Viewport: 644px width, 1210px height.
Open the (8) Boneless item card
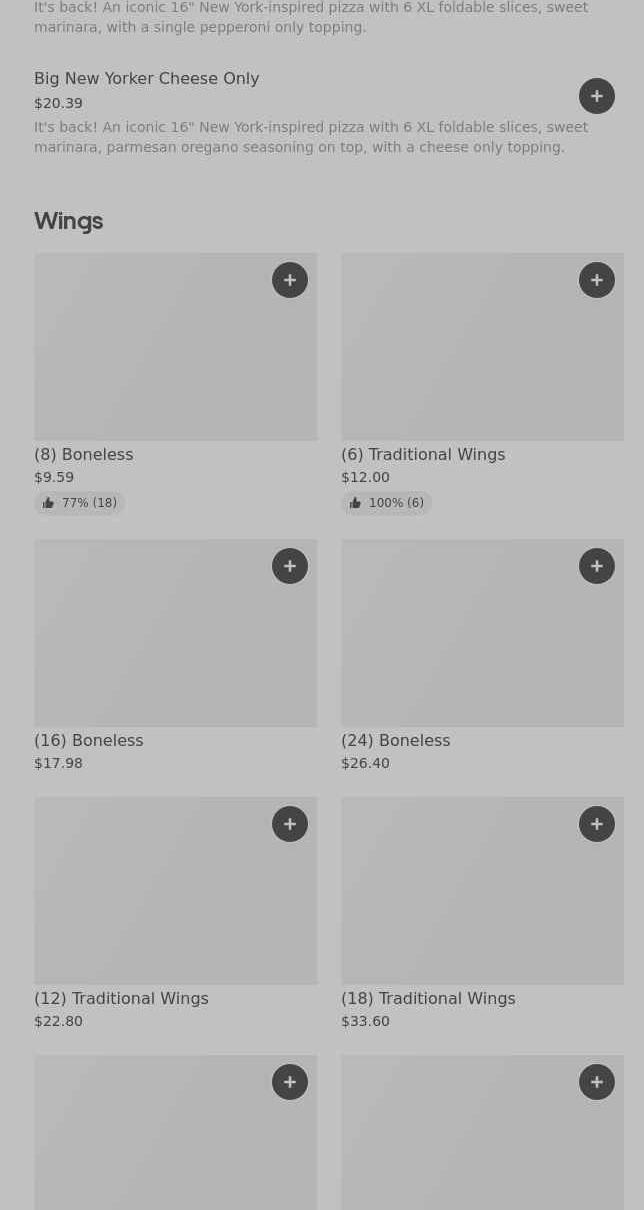tap(176, 385)
